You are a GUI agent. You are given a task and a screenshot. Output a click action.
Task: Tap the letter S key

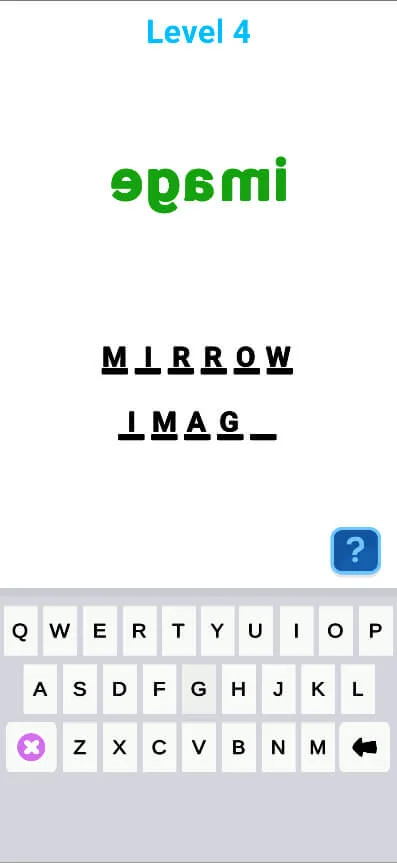coord(80,689)
